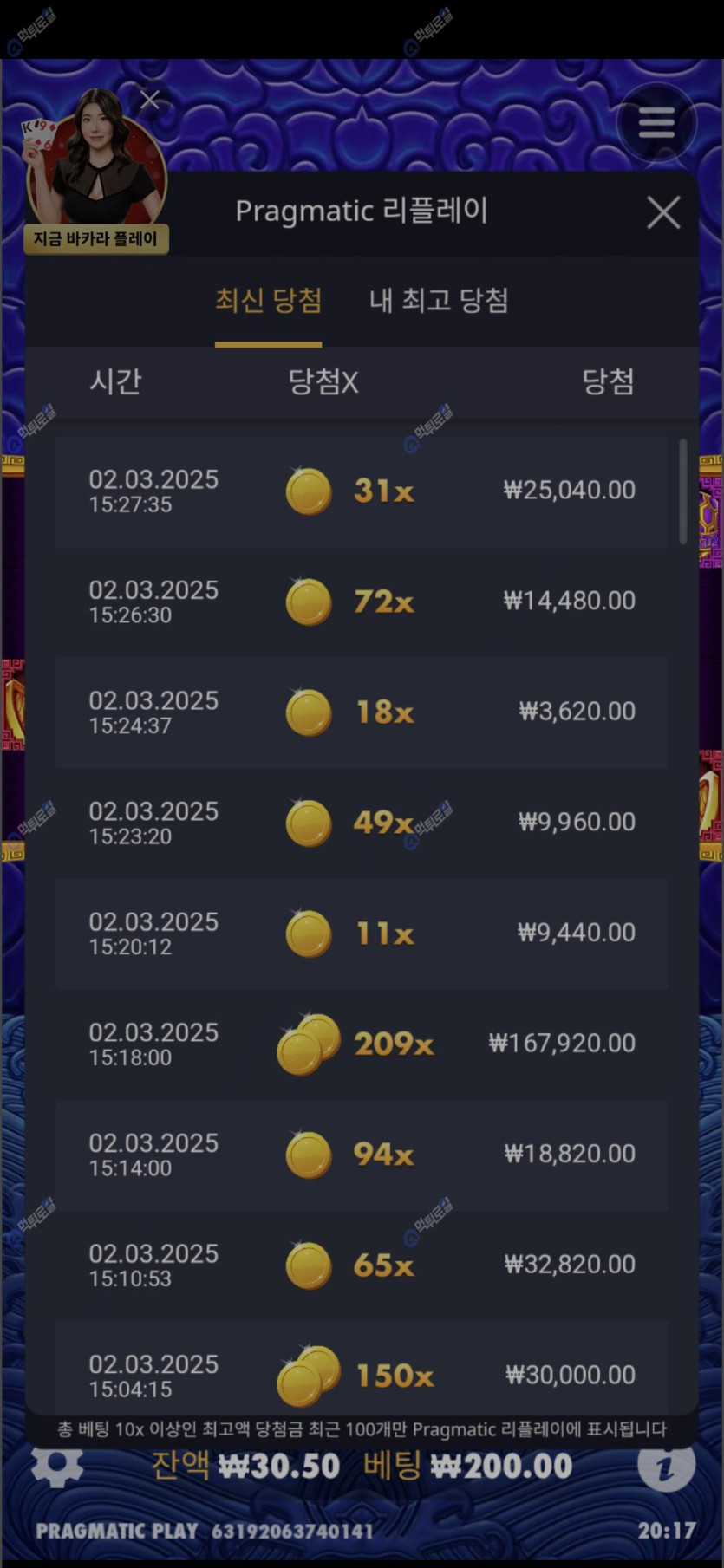The image size is (724, 1568).
Task: Open the 49x replay at 15:23:20
Action: pyautogui.click(x=362, y=823)
